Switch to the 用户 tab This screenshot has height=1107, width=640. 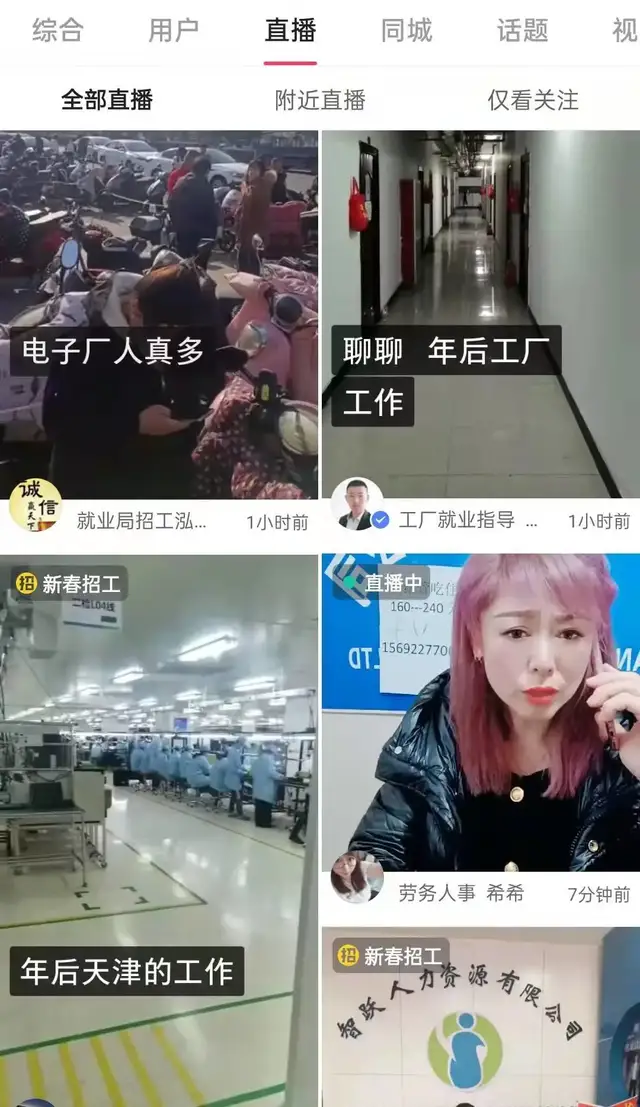tap(173, 31)
